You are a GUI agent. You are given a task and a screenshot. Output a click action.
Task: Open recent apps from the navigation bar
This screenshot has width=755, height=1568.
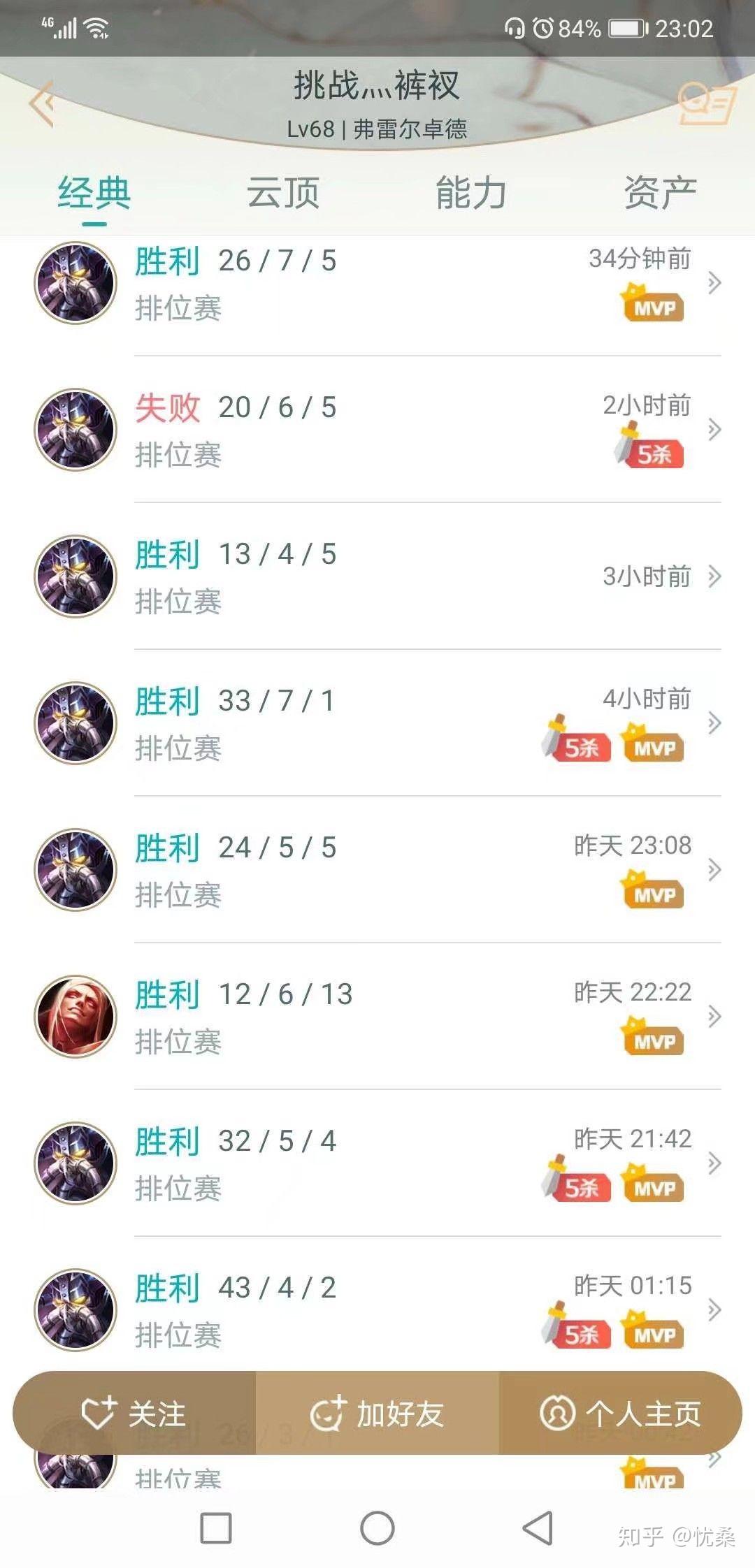pos(216,1528)
